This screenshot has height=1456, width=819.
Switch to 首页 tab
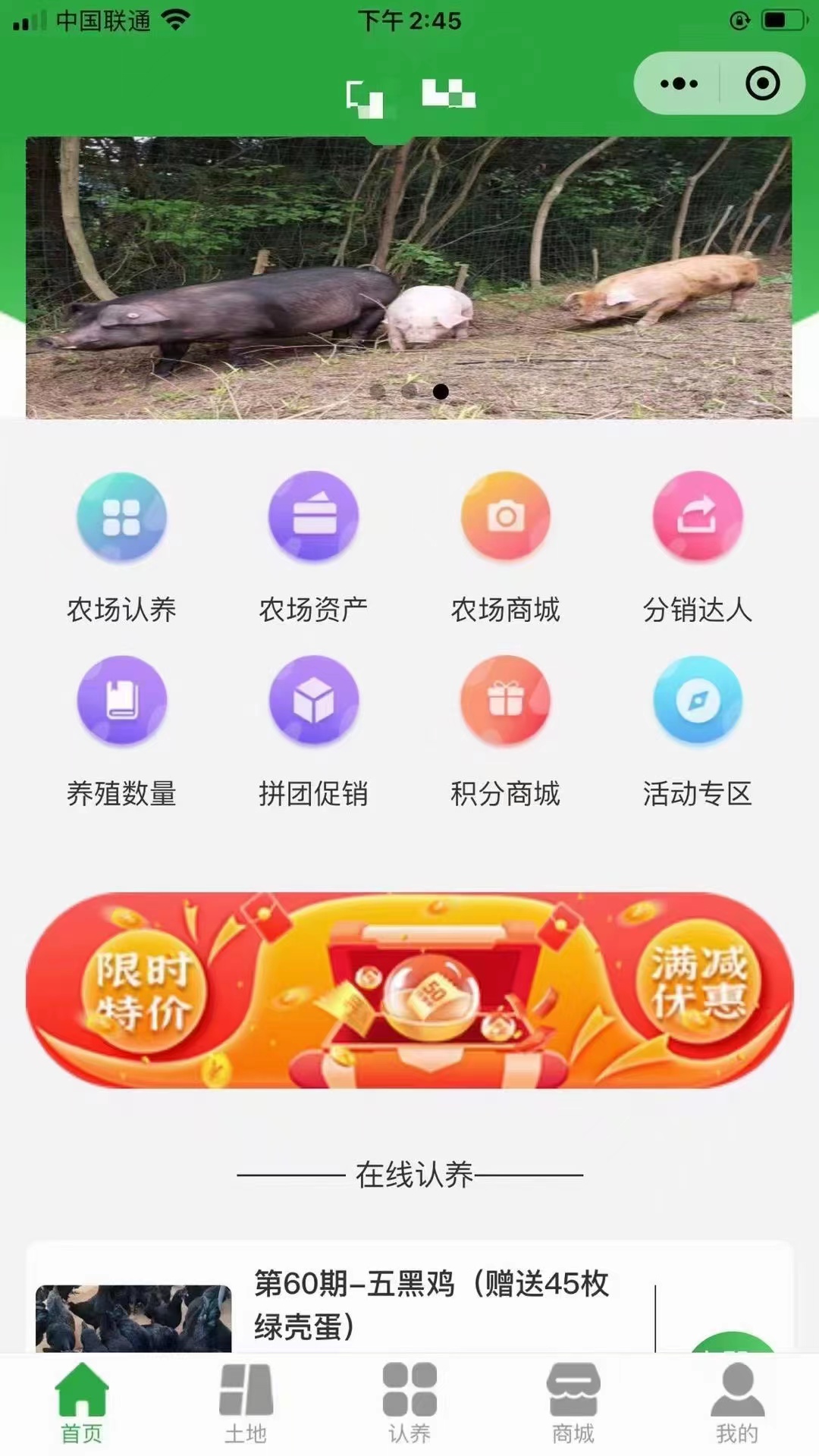tap(82, 1403)
